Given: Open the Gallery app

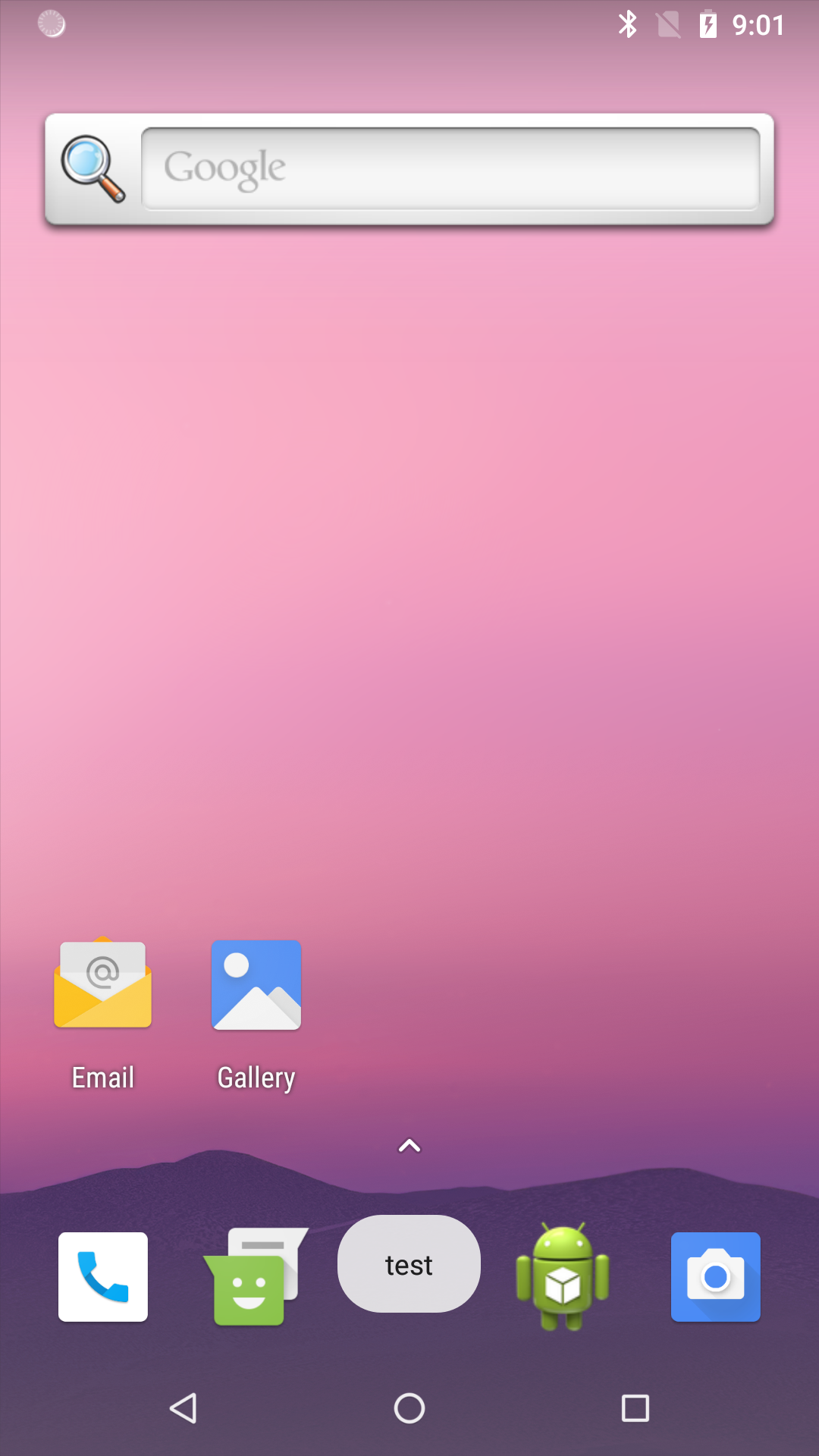Looking at the screenshot, I should point(256,986).
